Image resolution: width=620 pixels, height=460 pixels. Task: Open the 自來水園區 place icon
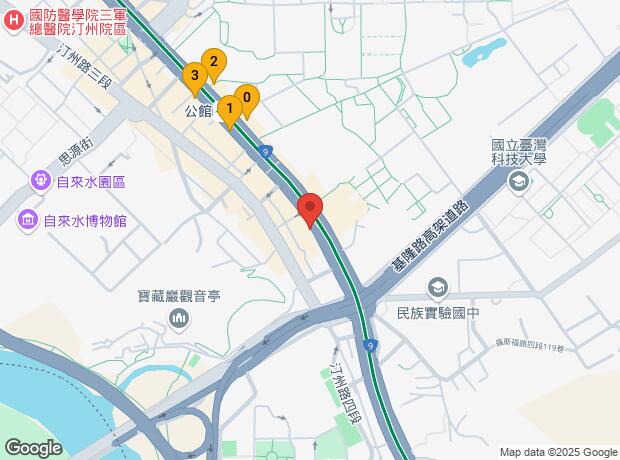tap(40, 182)
